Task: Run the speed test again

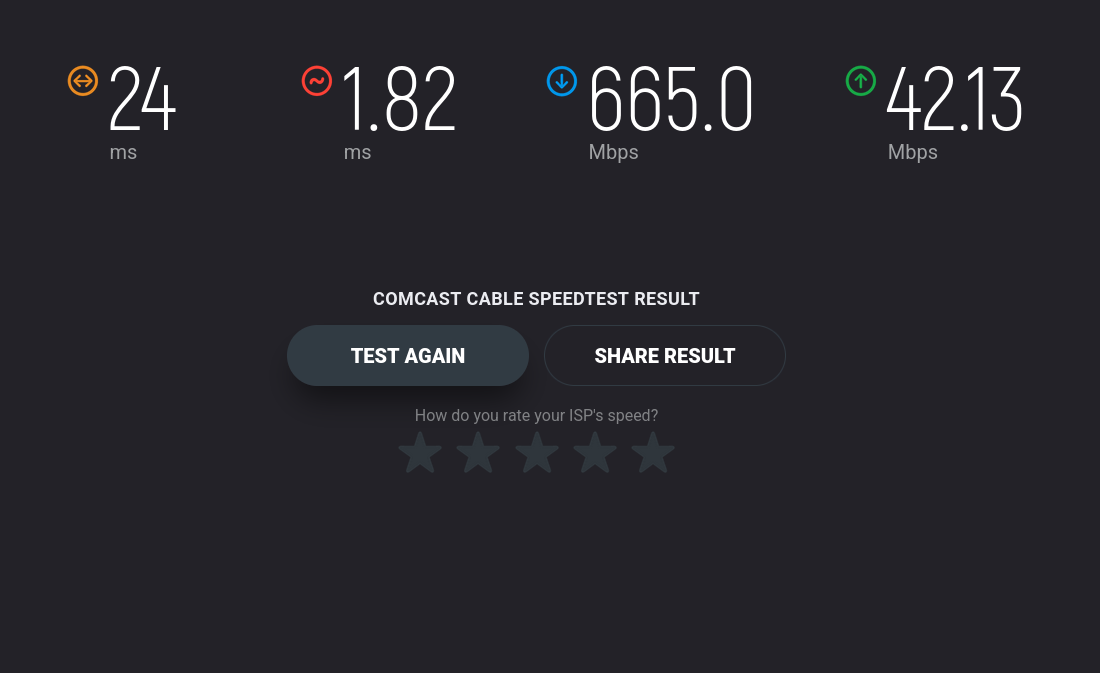Action: (x=407, y=356)
